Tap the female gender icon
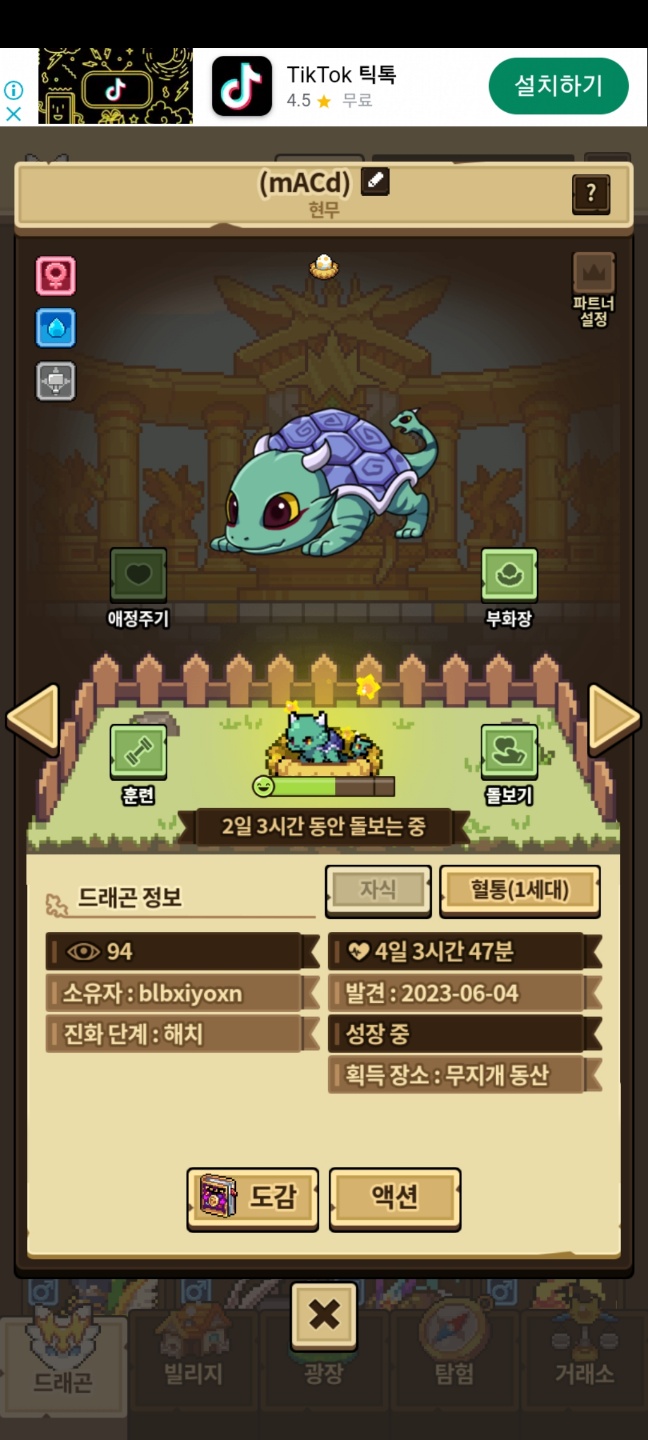648x1440 pixels. (x=56, y=276)
